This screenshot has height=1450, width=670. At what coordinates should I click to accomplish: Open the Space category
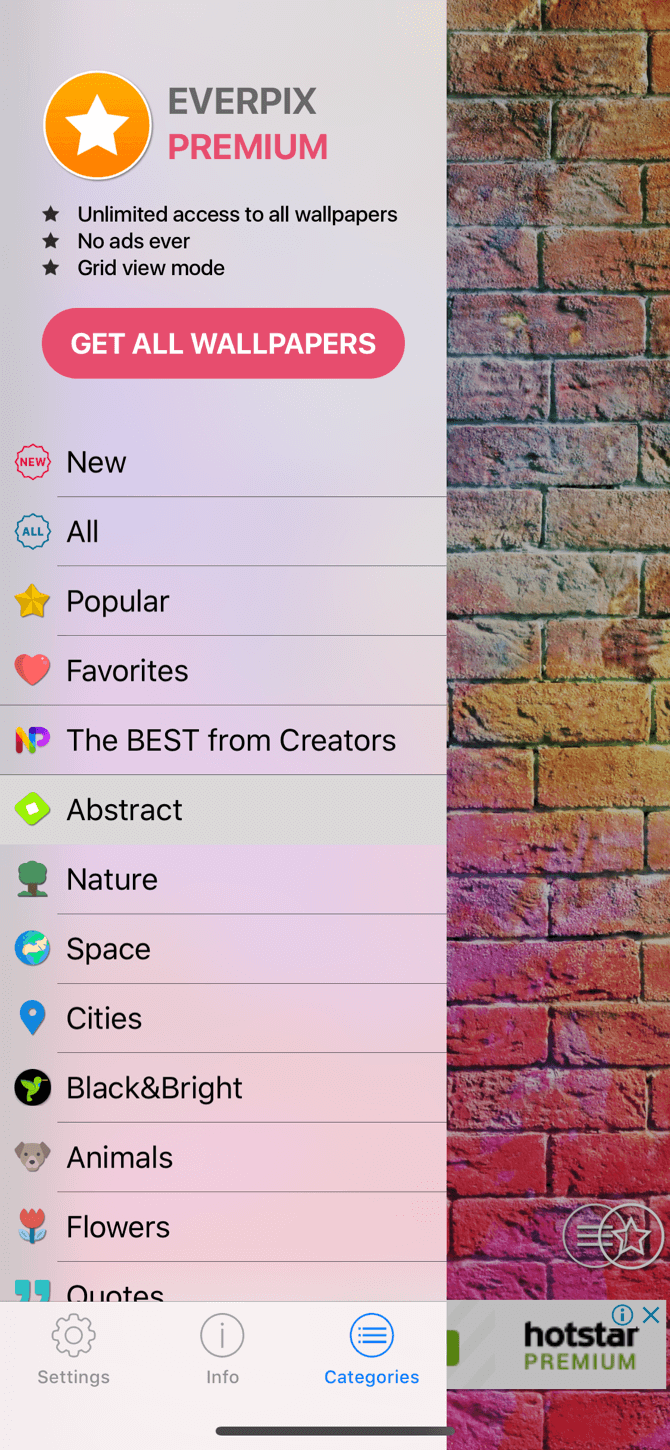[x=223, y=949]
